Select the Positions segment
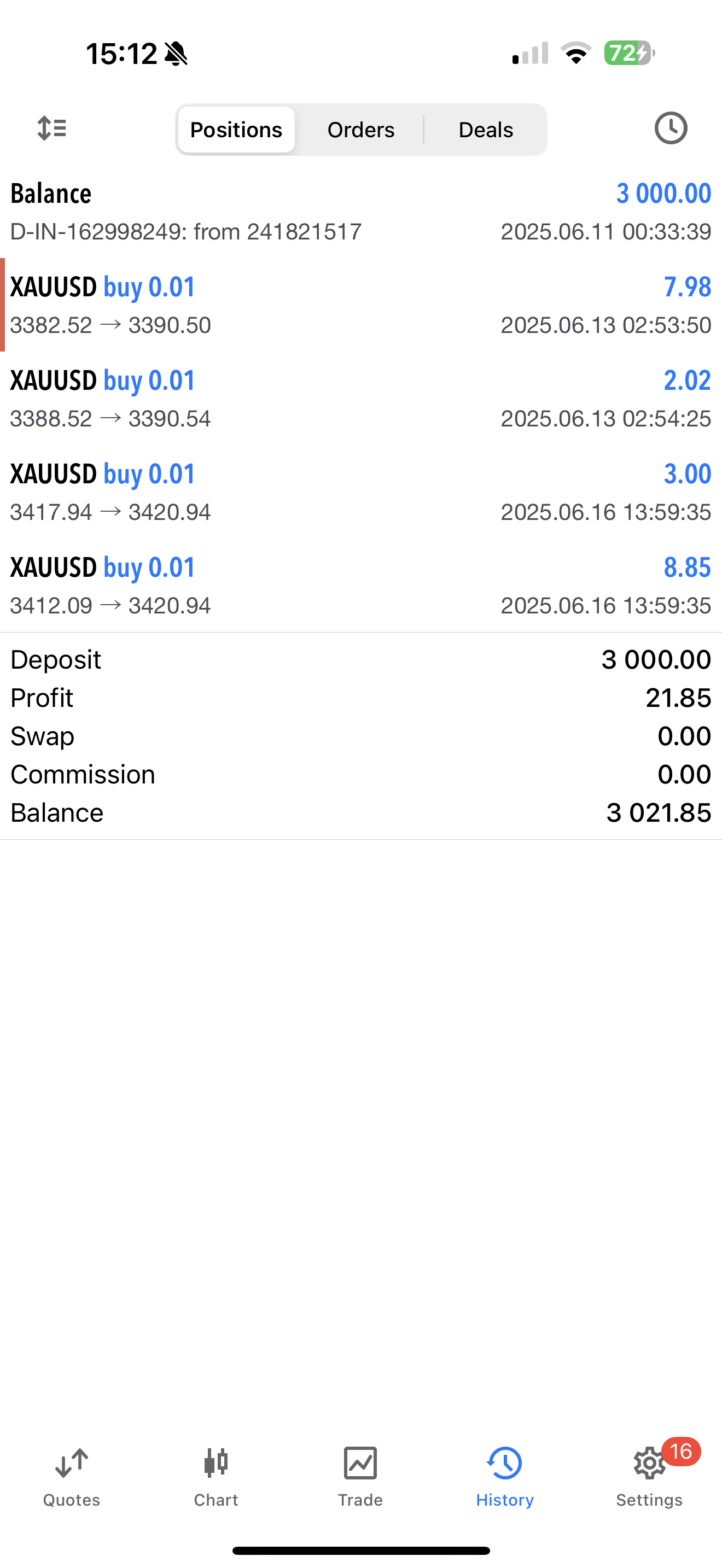Viewport: 722px width, 1568px height. point(236,130)
